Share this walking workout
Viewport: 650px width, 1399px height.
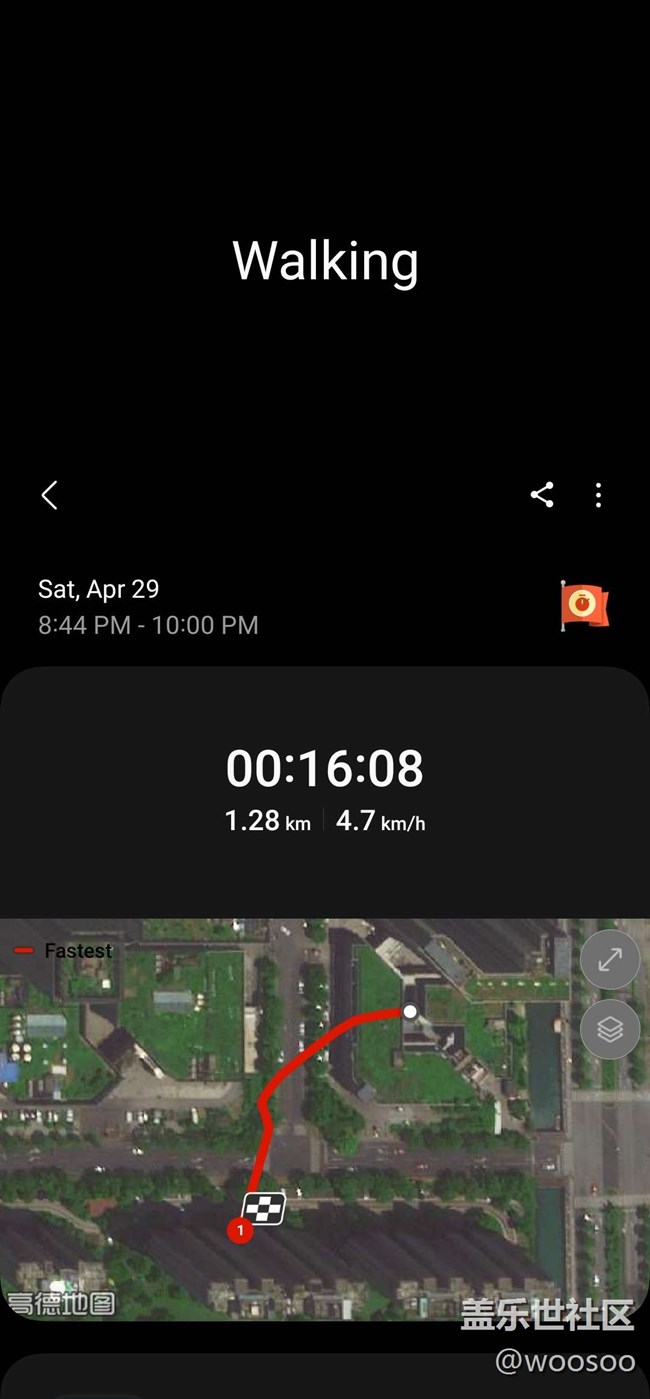point(542,494)
